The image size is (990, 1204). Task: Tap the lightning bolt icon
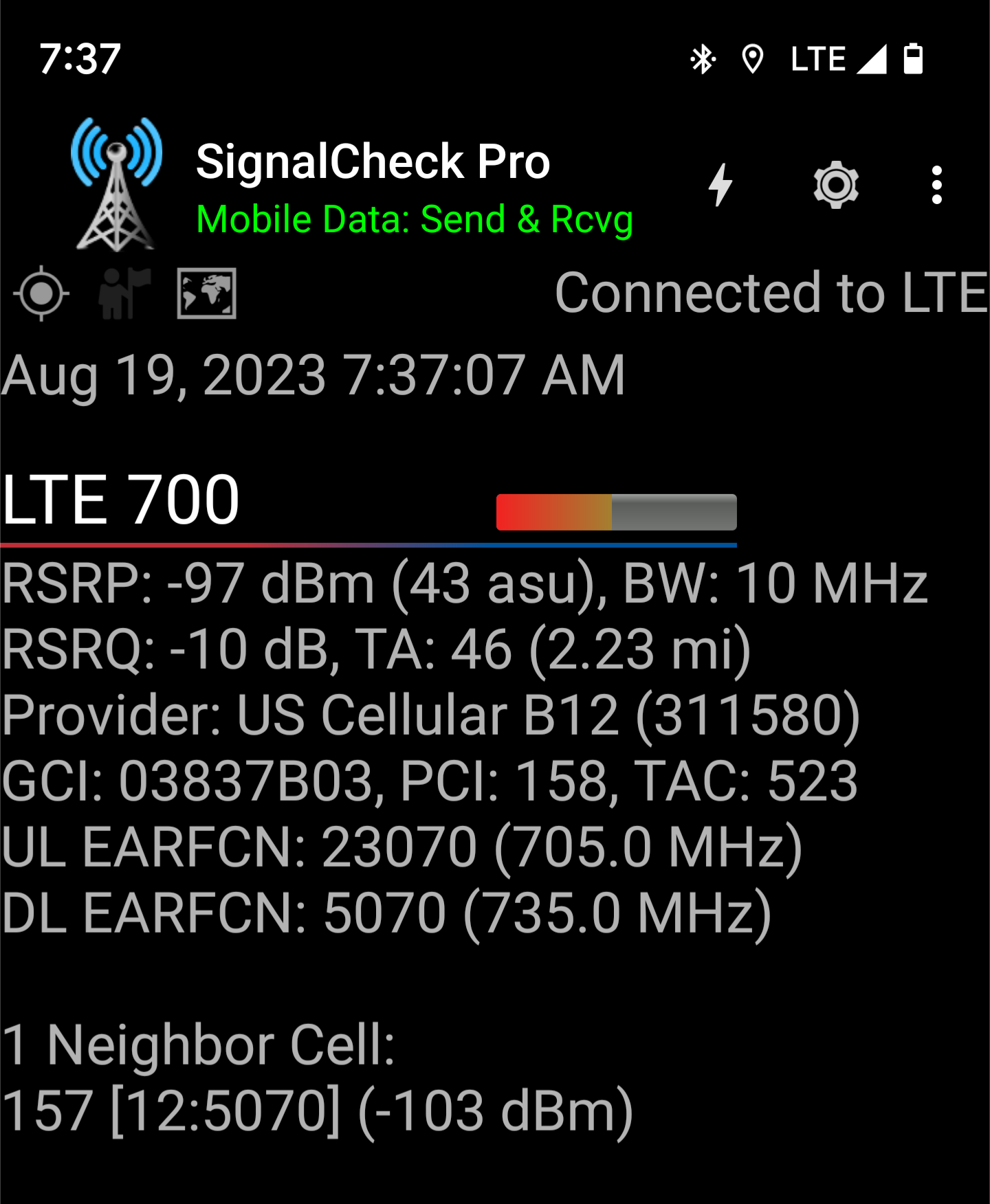(x=720, y=185)
